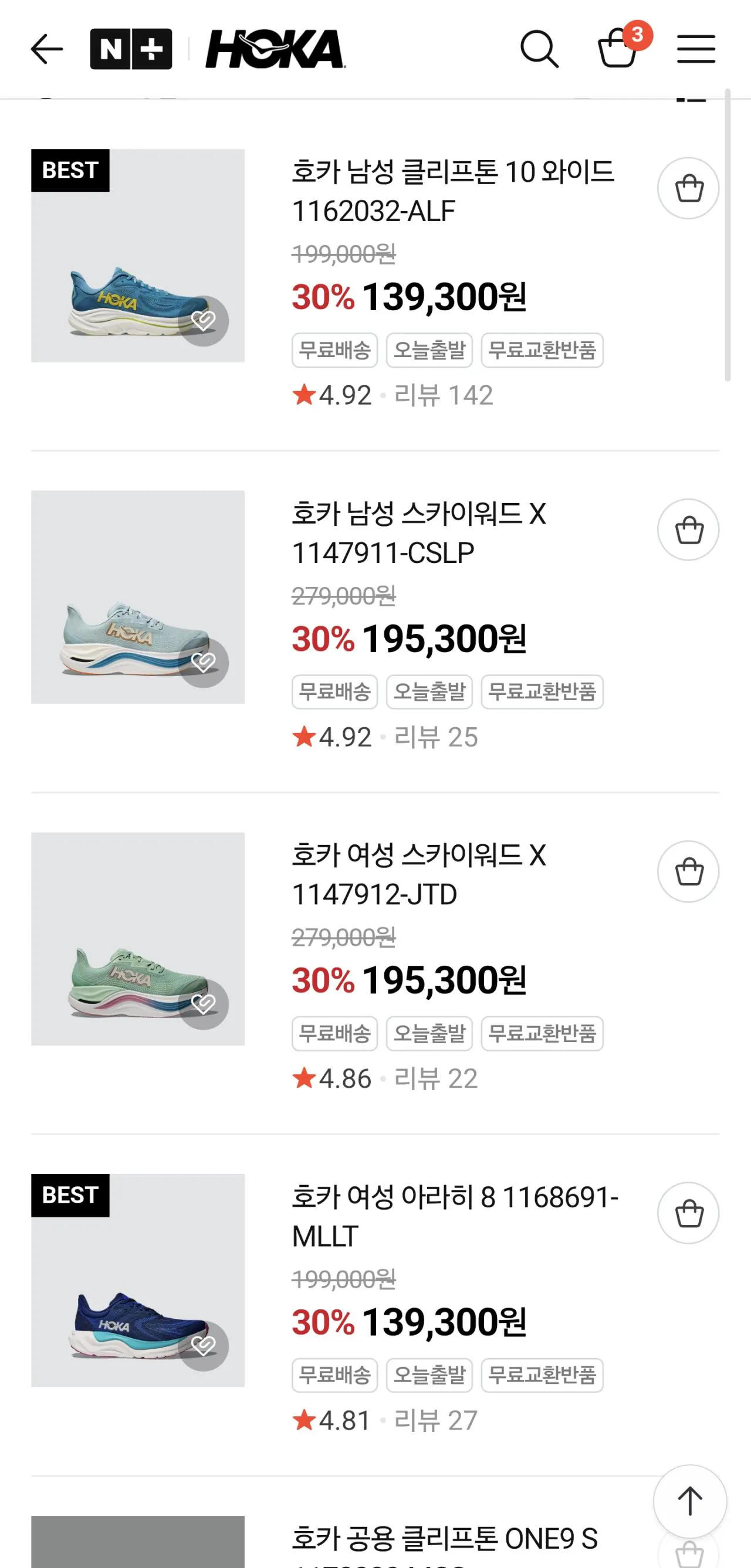Tap the back arrow to go back
Viewport: 751px width, 1568px height.
(x=48, y=49)
